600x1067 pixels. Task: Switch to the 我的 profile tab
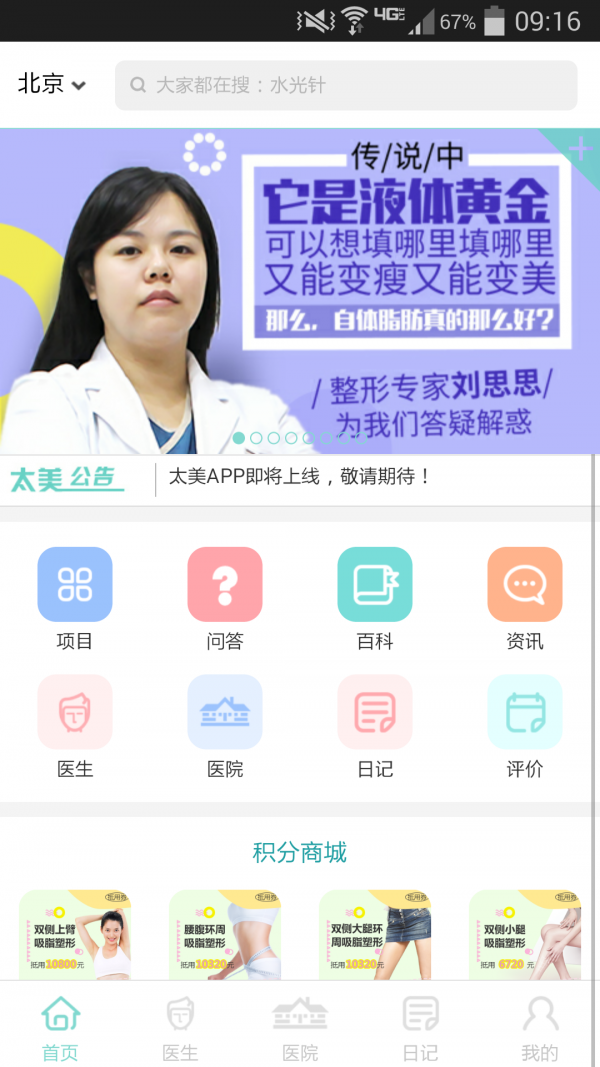tap(539, 1027)
